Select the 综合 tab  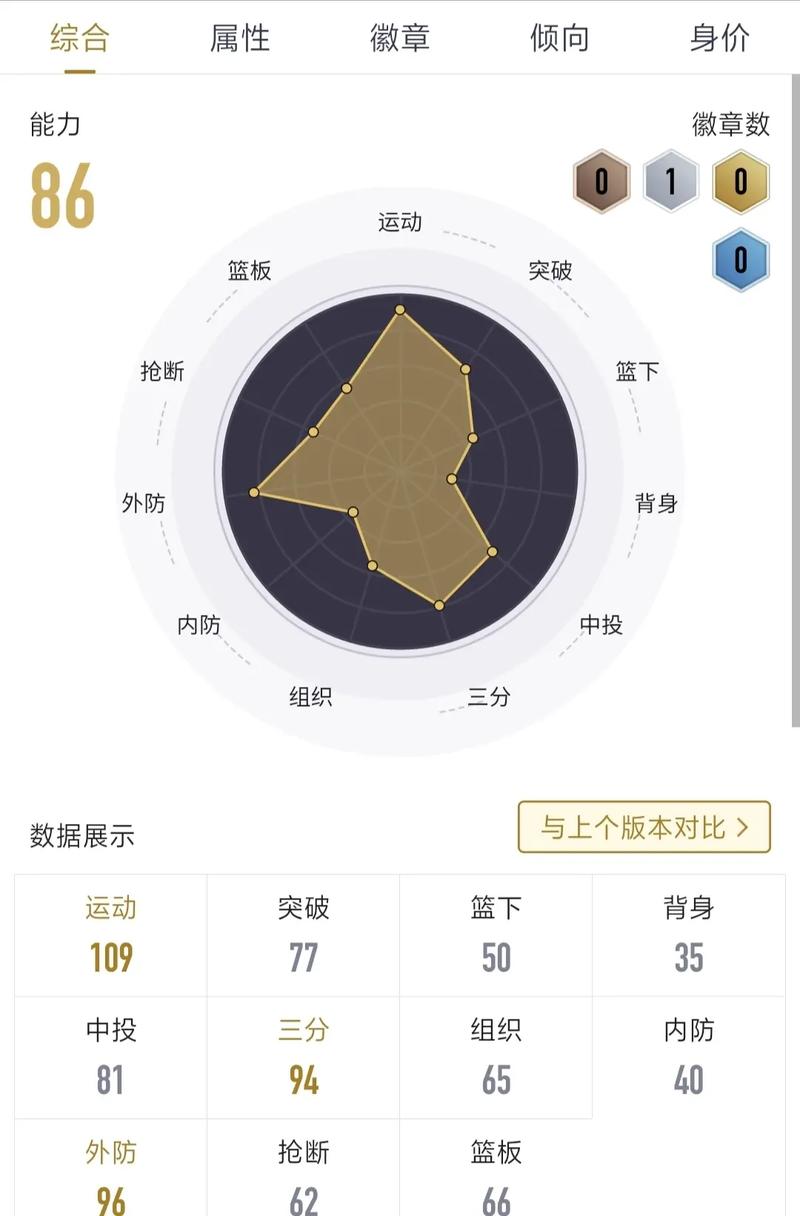coord(80,38)
